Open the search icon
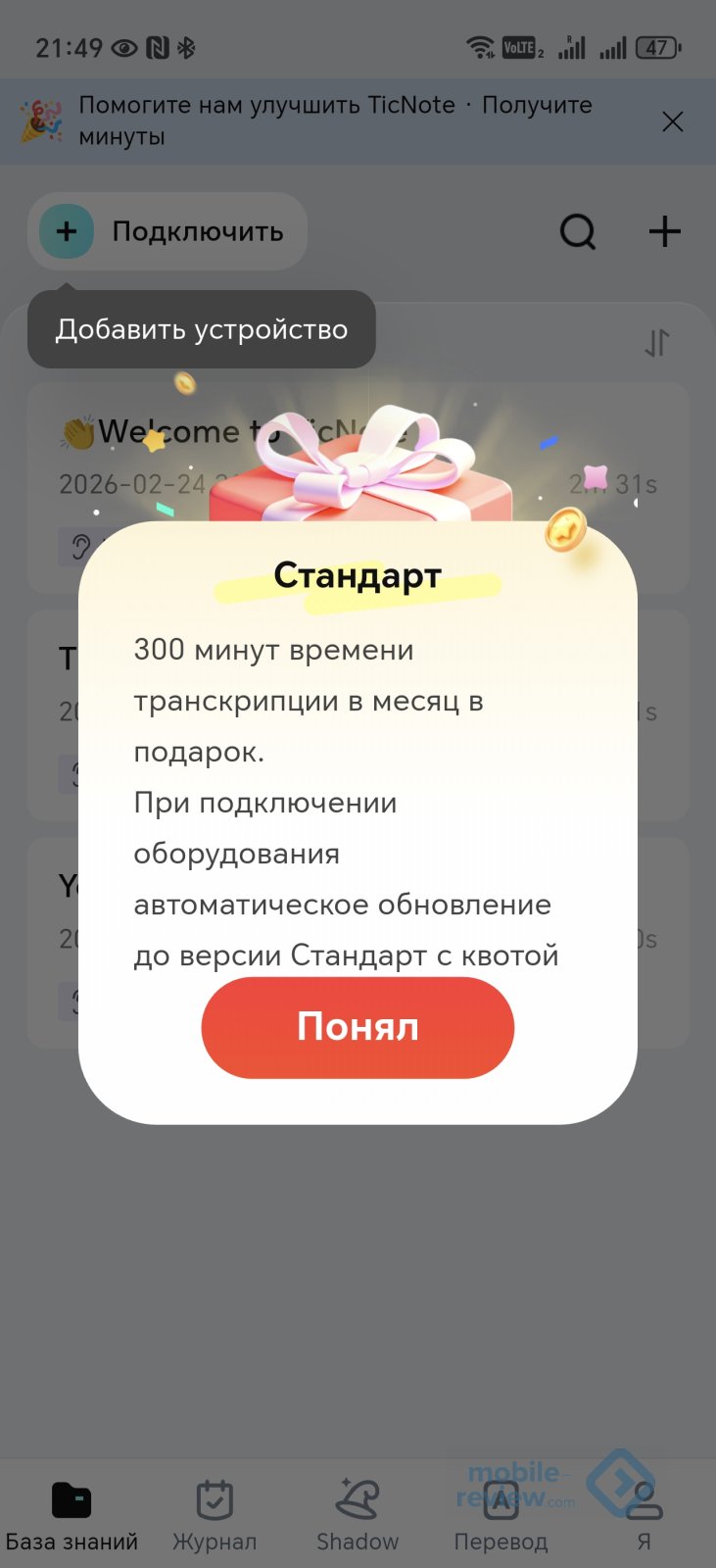This screenshot has height=1568, width=716. (x=577, y=232)
